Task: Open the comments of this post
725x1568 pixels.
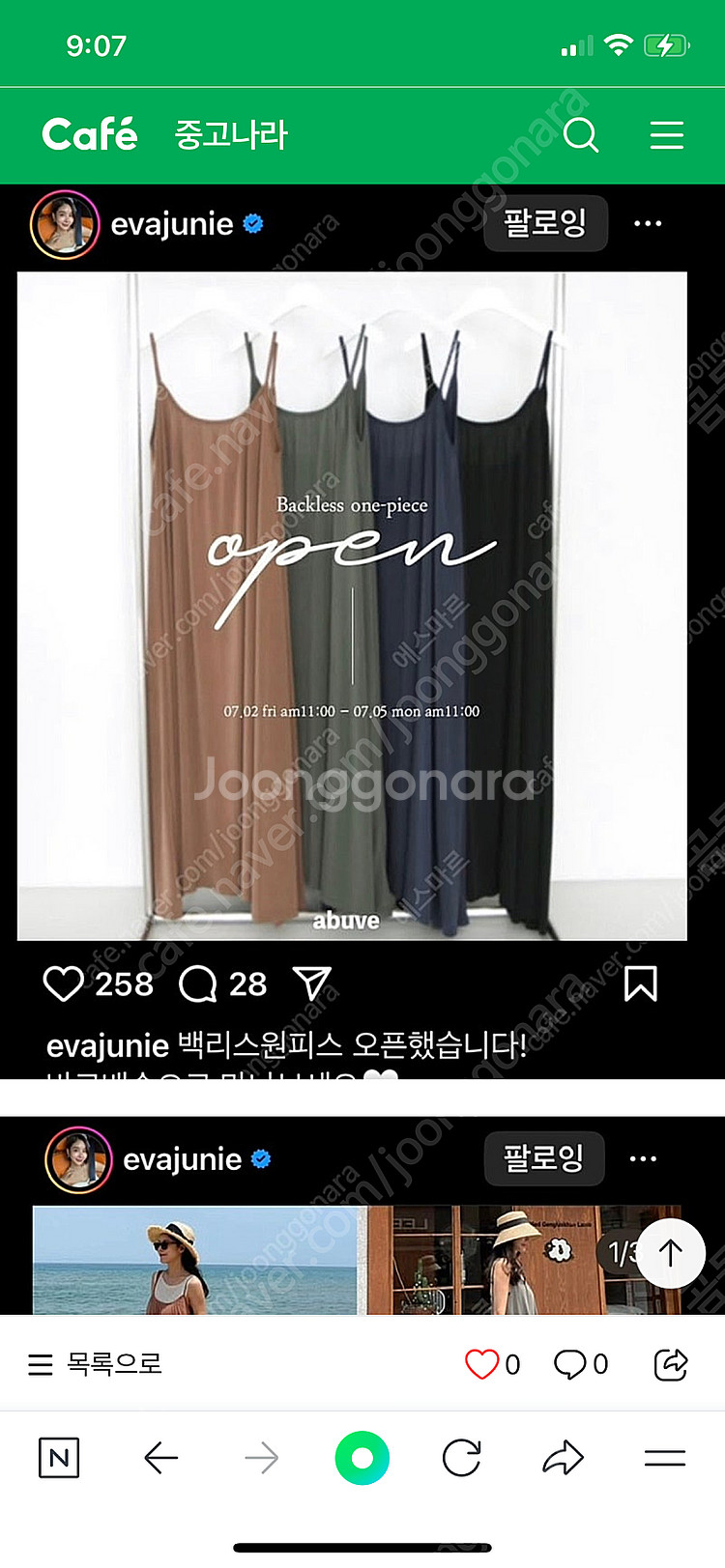Action: [x=570, y=1364]
